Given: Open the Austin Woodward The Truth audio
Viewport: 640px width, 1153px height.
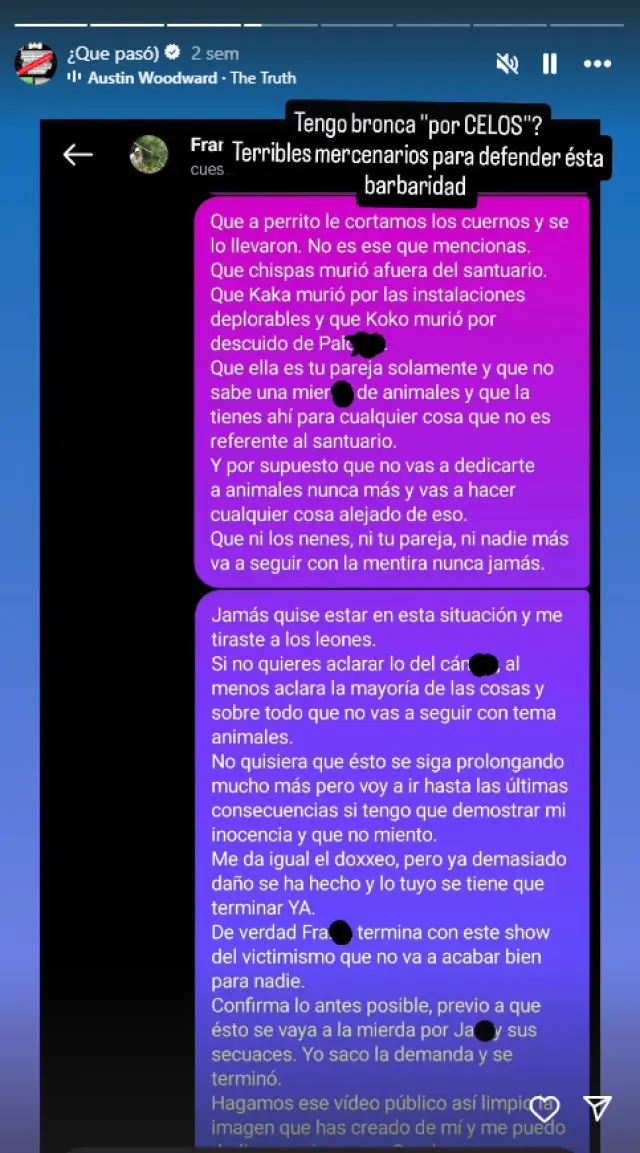Looking at the screenshot, I should tap(190, 77).
